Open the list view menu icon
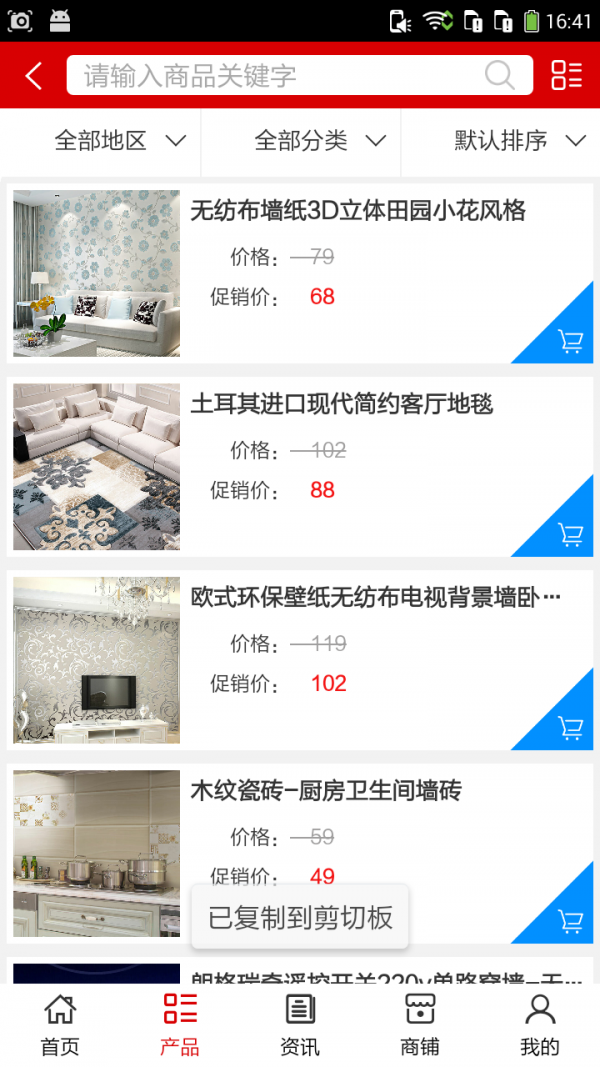The height and width of the screenshot is (1067, 600). (x=566, y=75)
